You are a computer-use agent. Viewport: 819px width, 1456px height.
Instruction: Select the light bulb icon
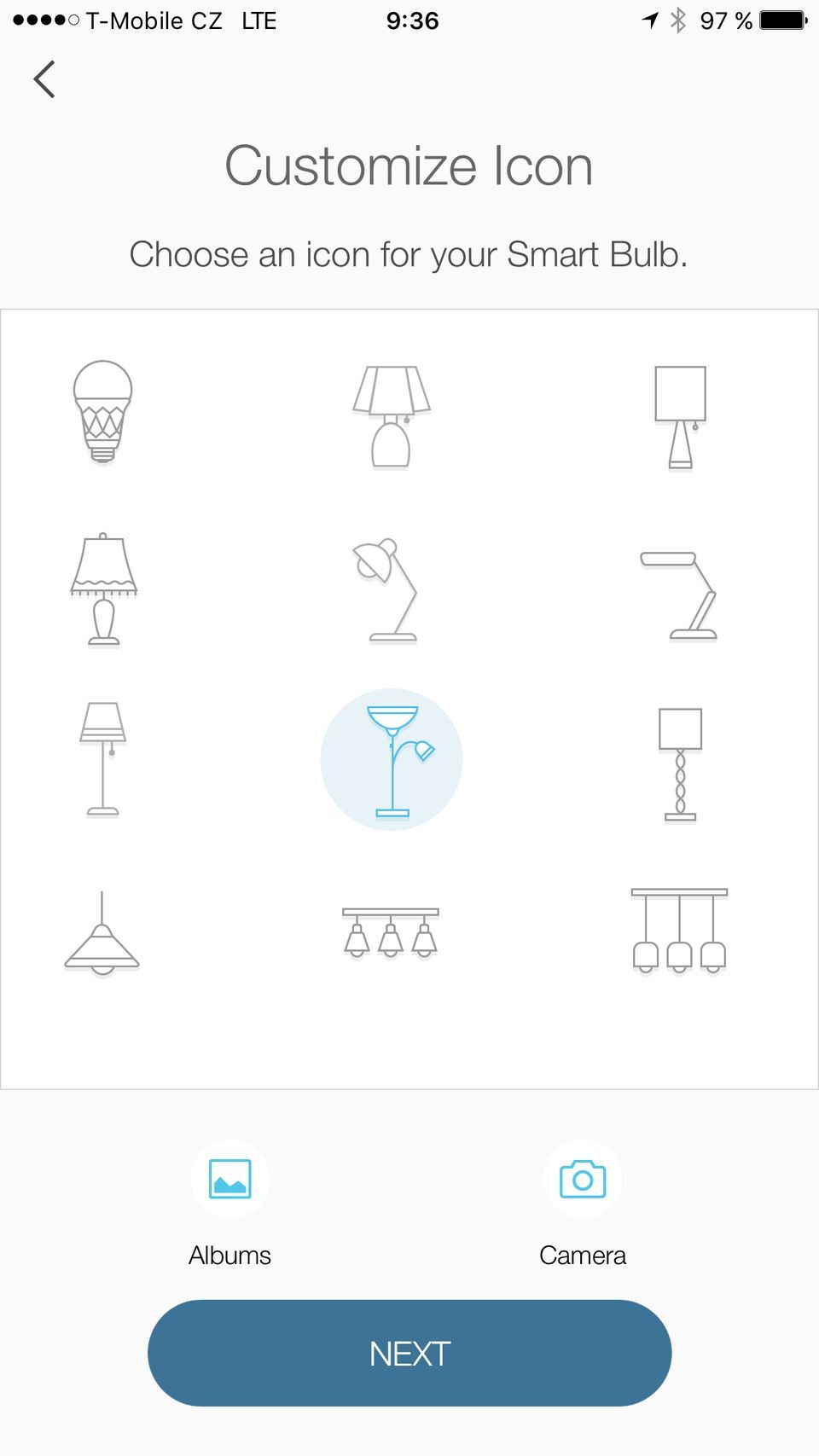point(102,412)
